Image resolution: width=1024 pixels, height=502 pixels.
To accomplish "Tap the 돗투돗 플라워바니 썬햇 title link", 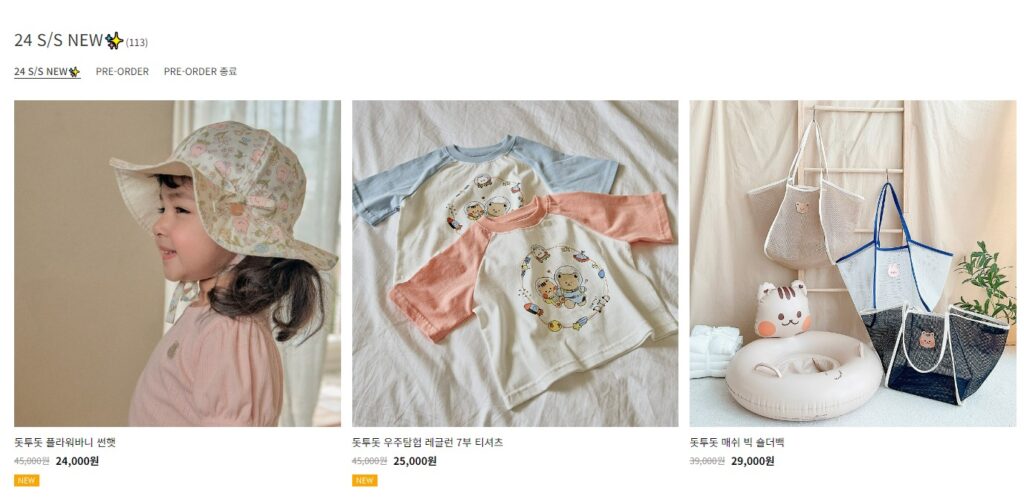I will tap(65, 442).
